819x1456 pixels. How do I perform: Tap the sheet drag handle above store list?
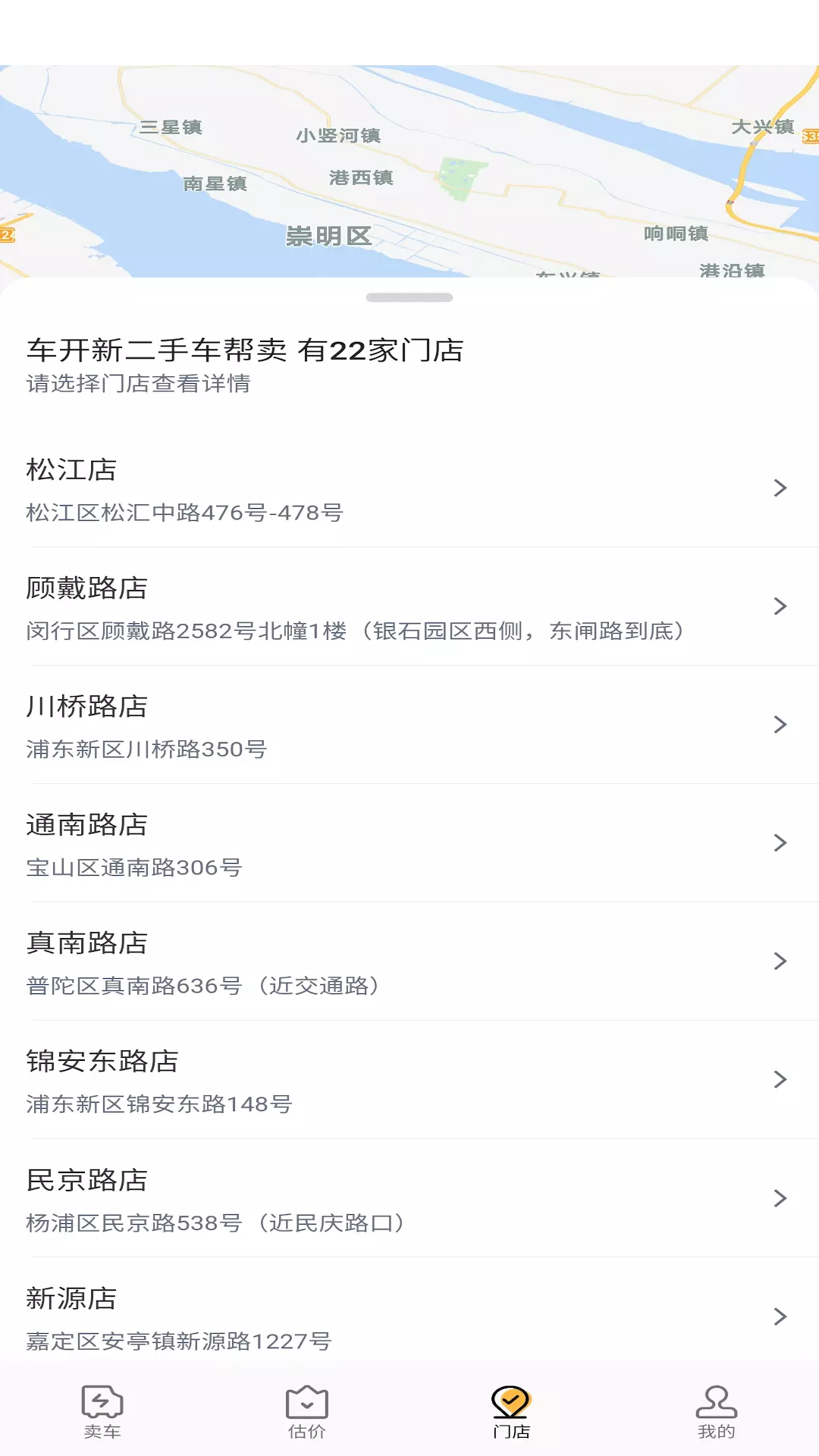[x=409, y=297]
